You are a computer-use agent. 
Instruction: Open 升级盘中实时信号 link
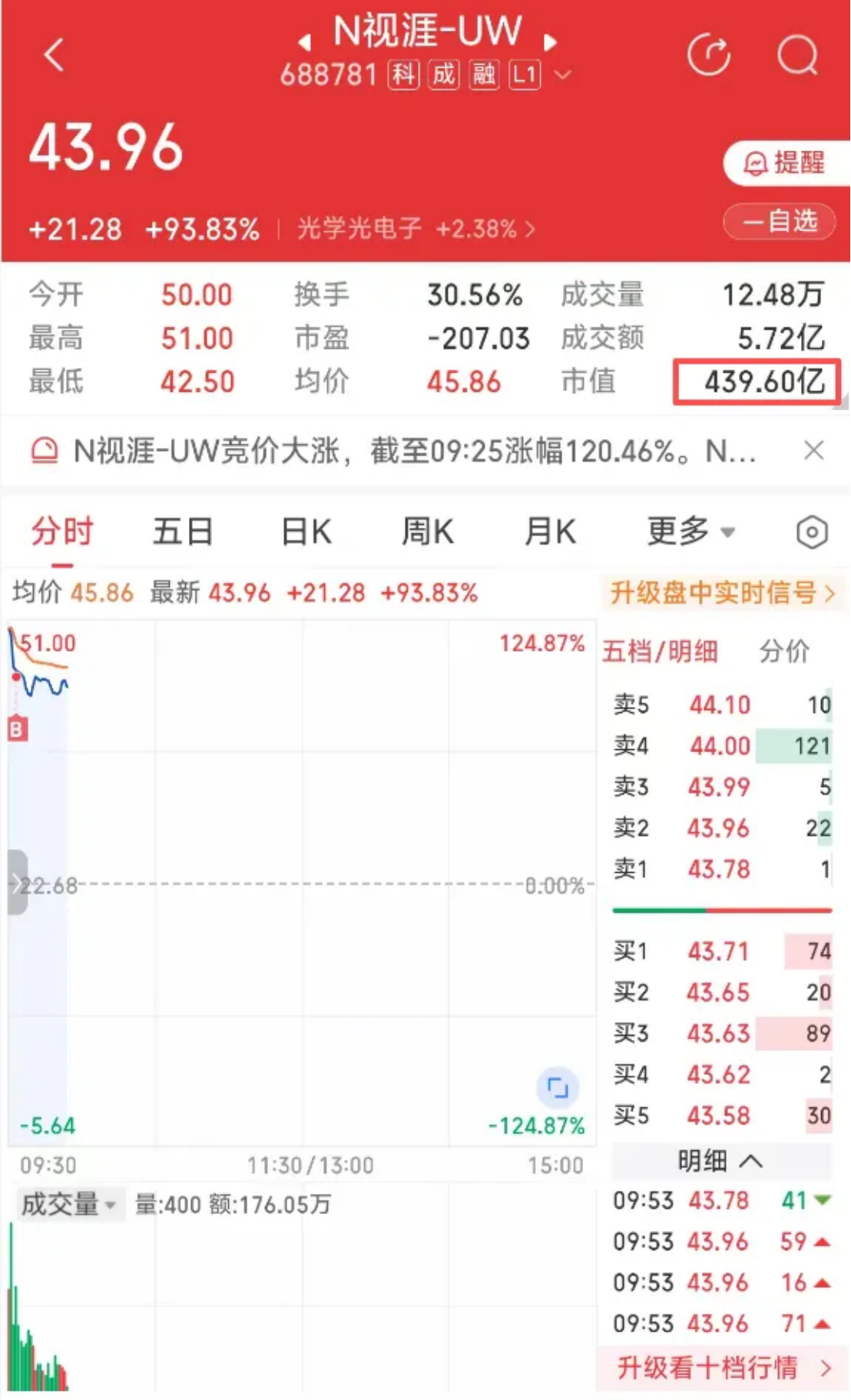pos(722,592)
